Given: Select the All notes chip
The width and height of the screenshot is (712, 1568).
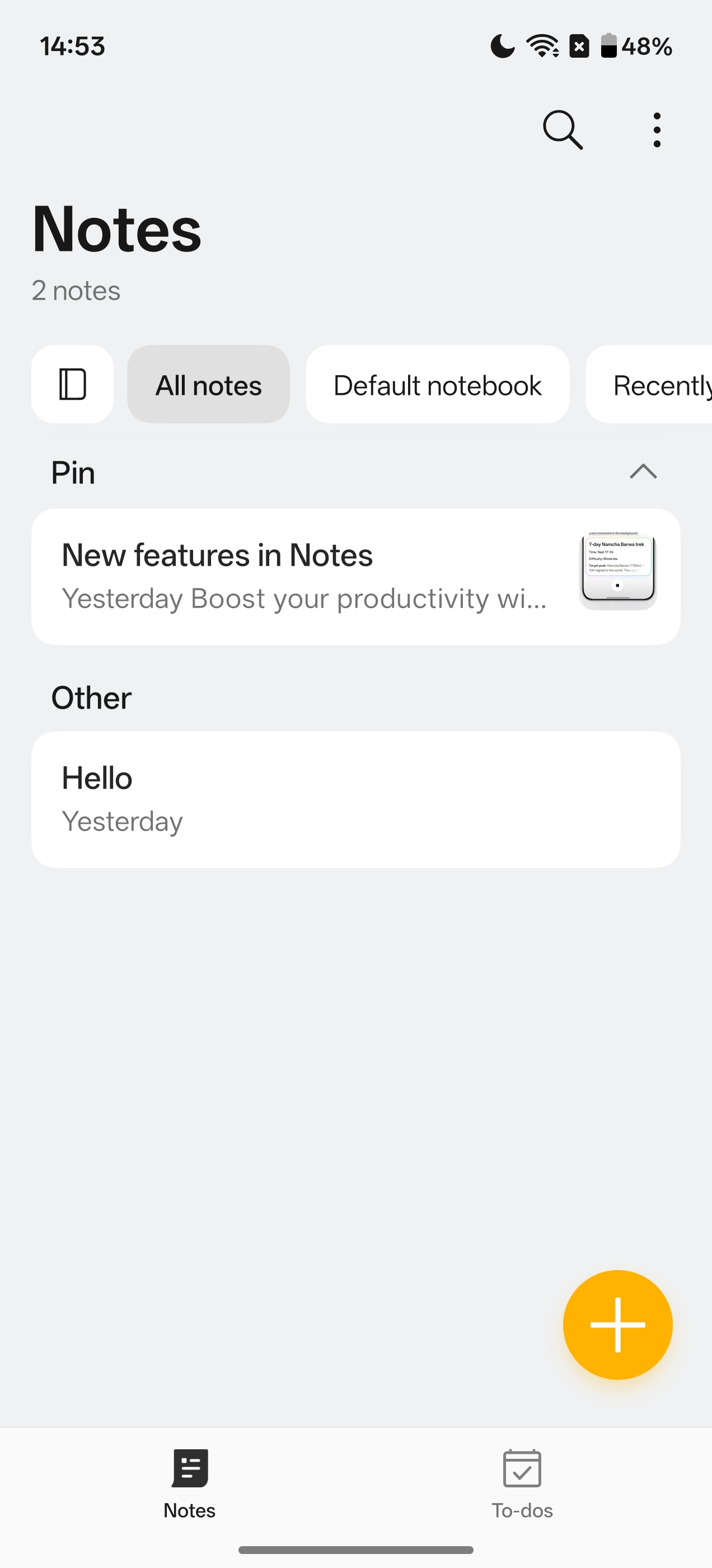Looking at the screenshot, I should point(208,384).
